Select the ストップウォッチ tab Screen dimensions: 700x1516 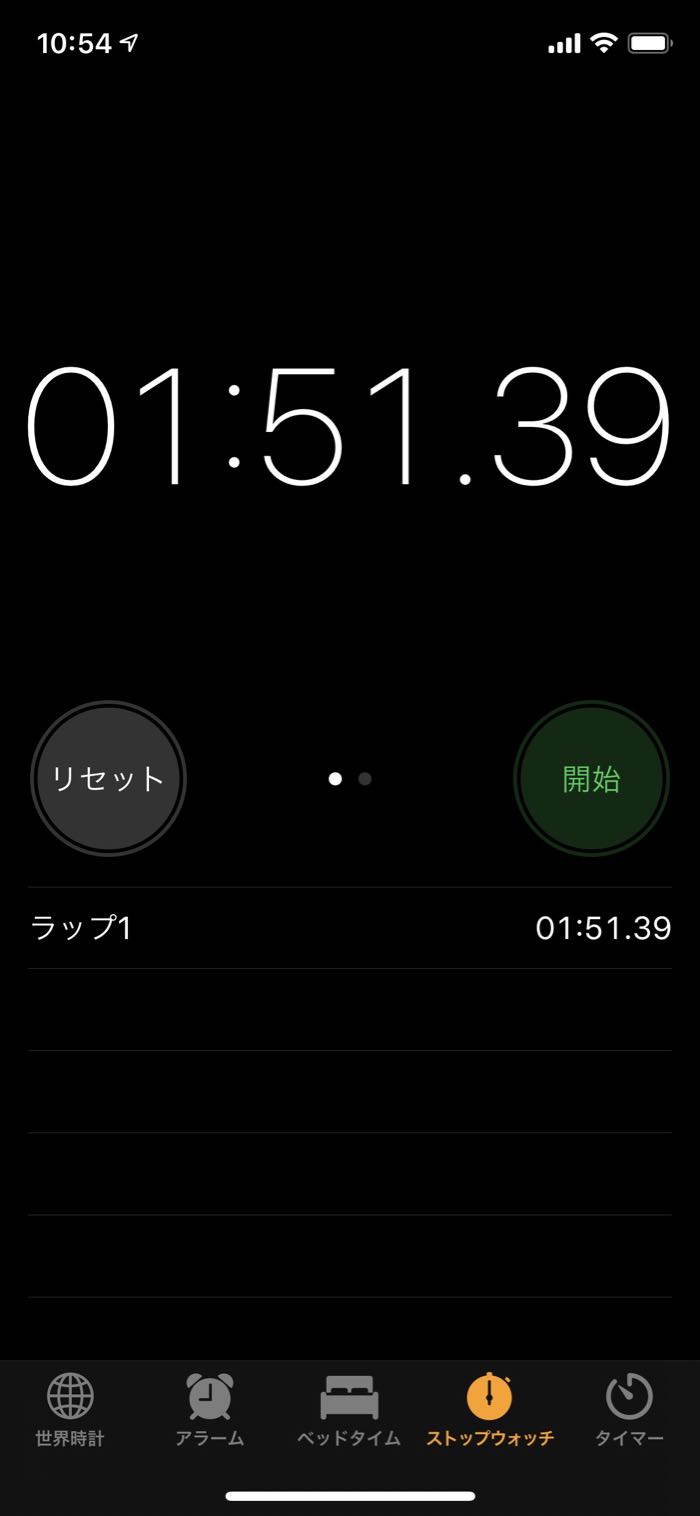[490, 1410]
